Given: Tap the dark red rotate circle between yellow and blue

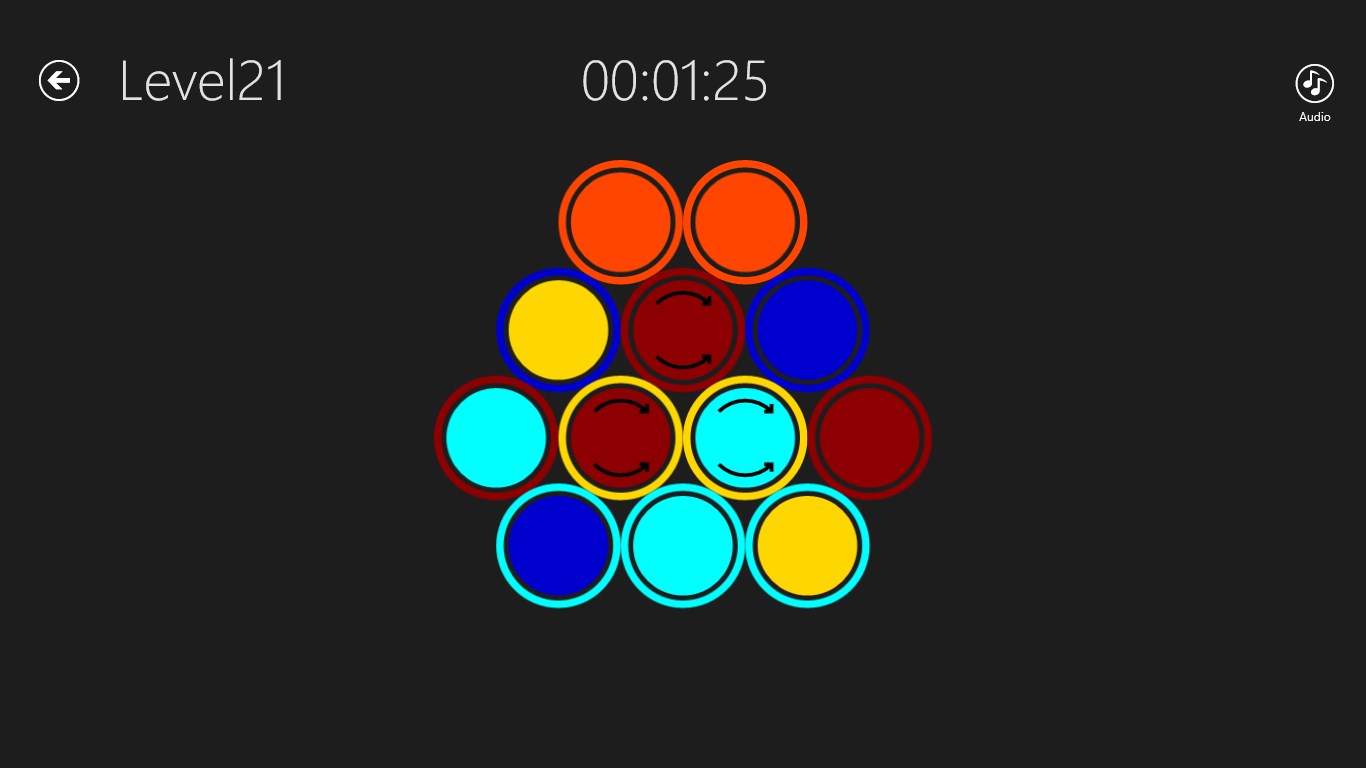Looking at the screenshot, I should tap(683, 329).
